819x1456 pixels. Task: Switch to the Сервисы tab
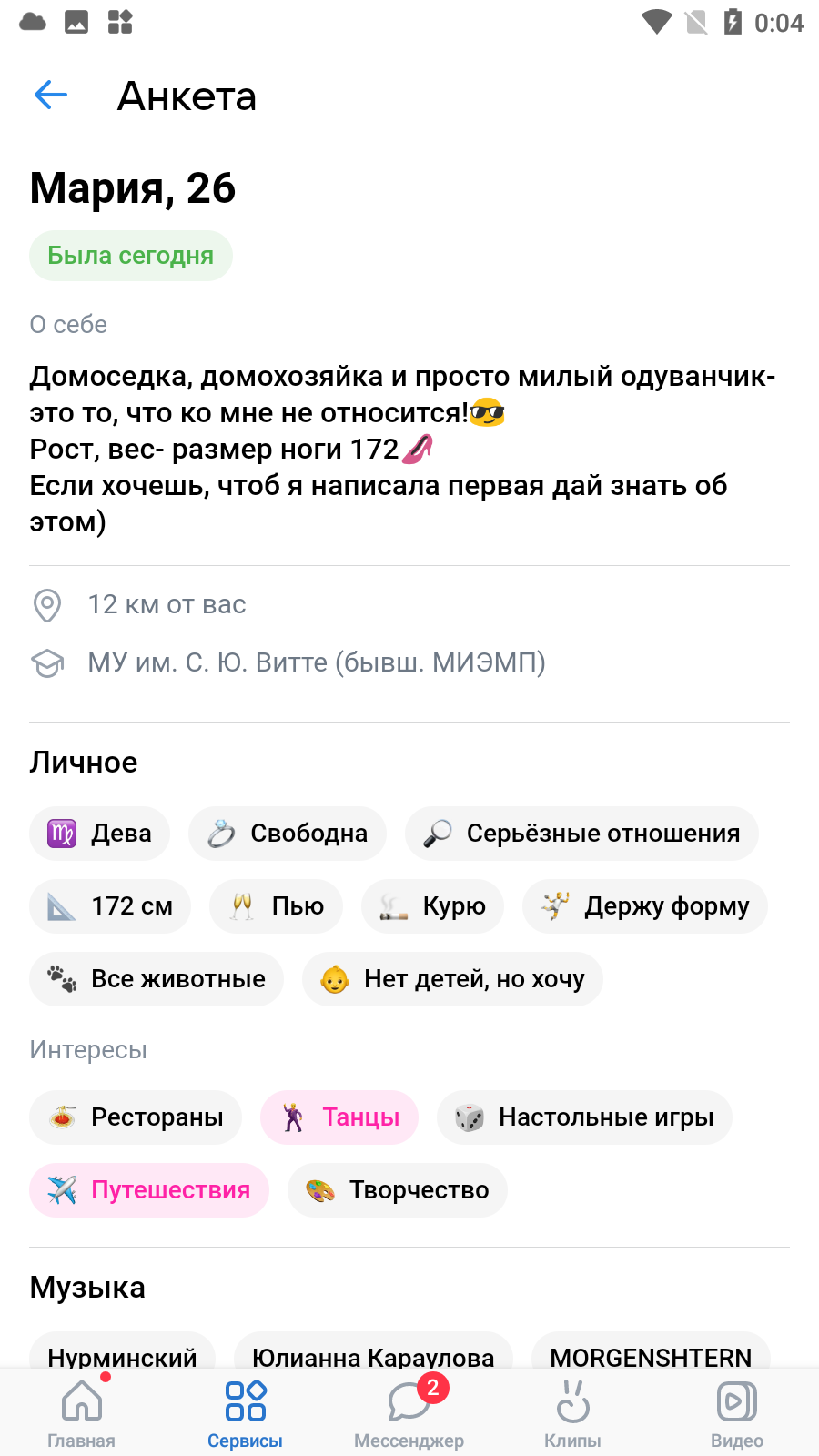coord(246,1413)
